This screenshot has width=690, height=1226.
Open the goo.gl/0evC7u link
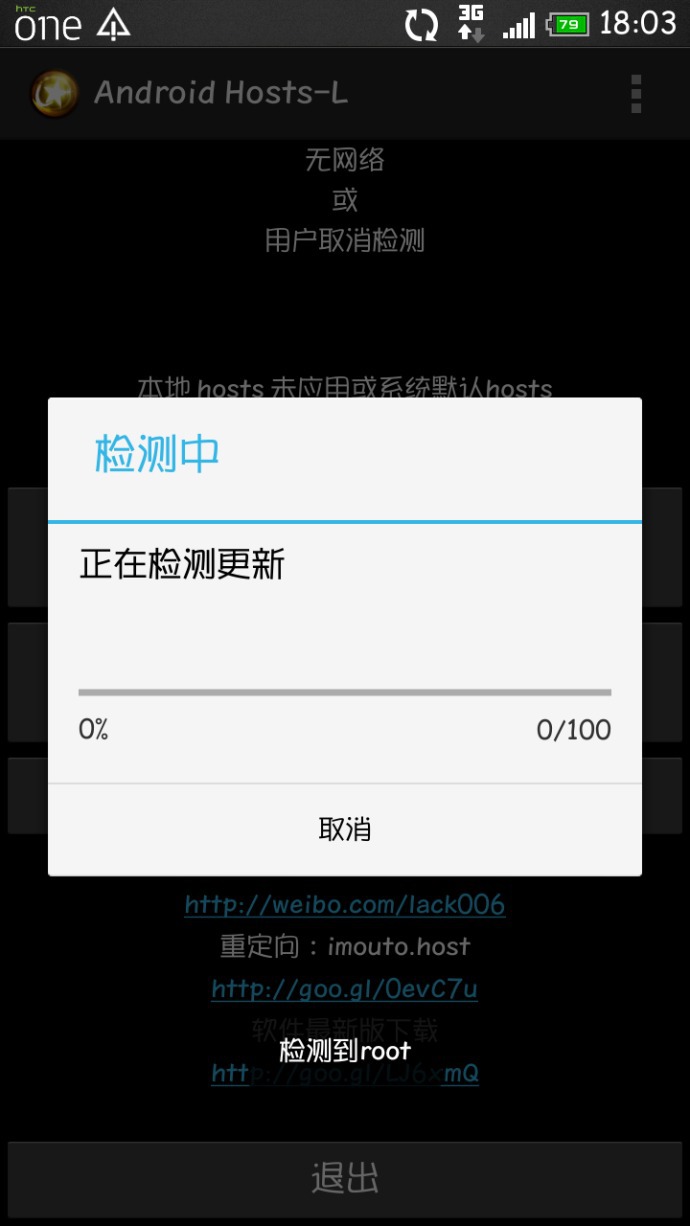click(x=345, y=989)
